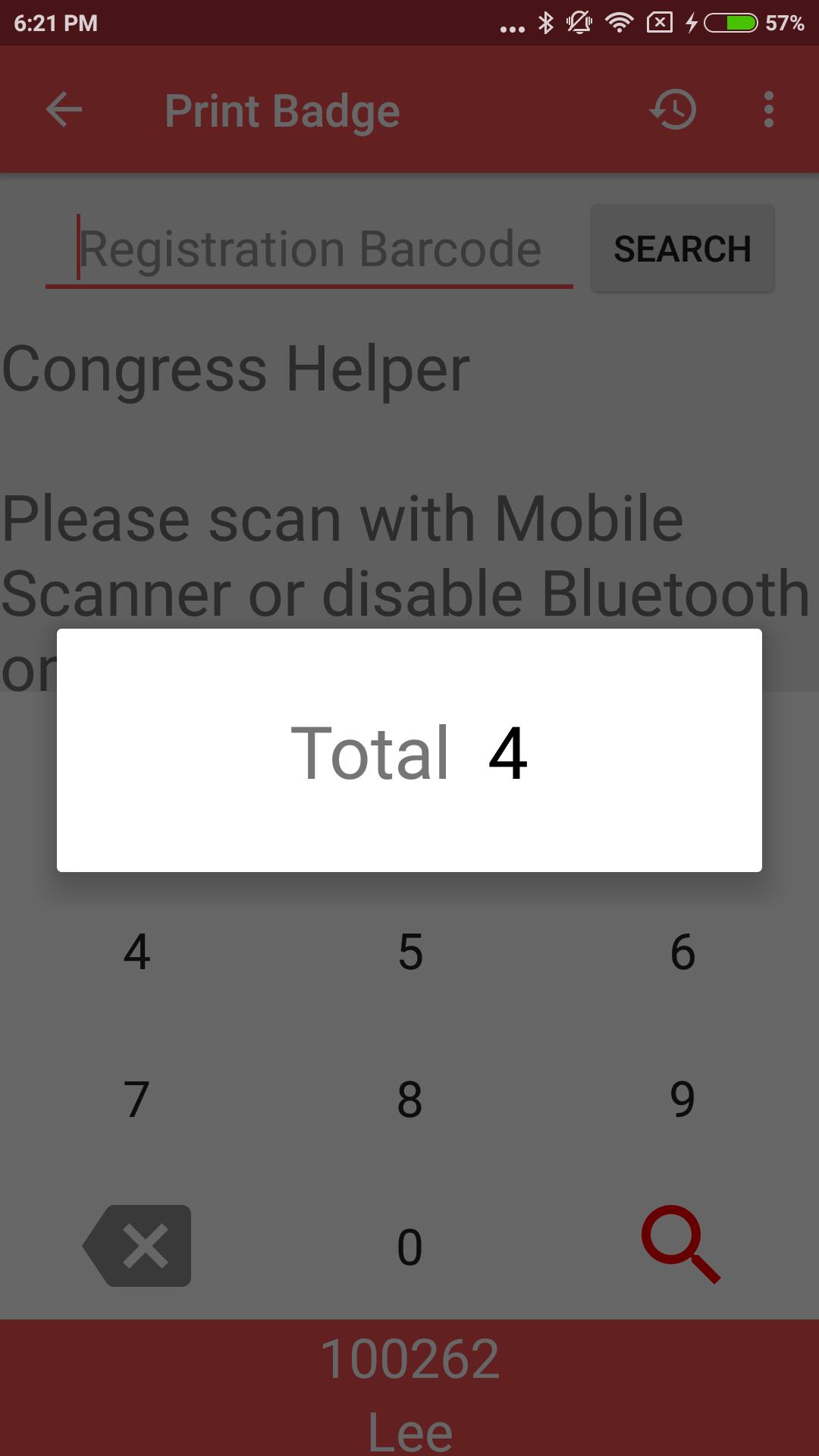Enter digit 8 on keypad
Image resolution: width=819 pixels, height=1456 pixels.
coord(410,1100)
